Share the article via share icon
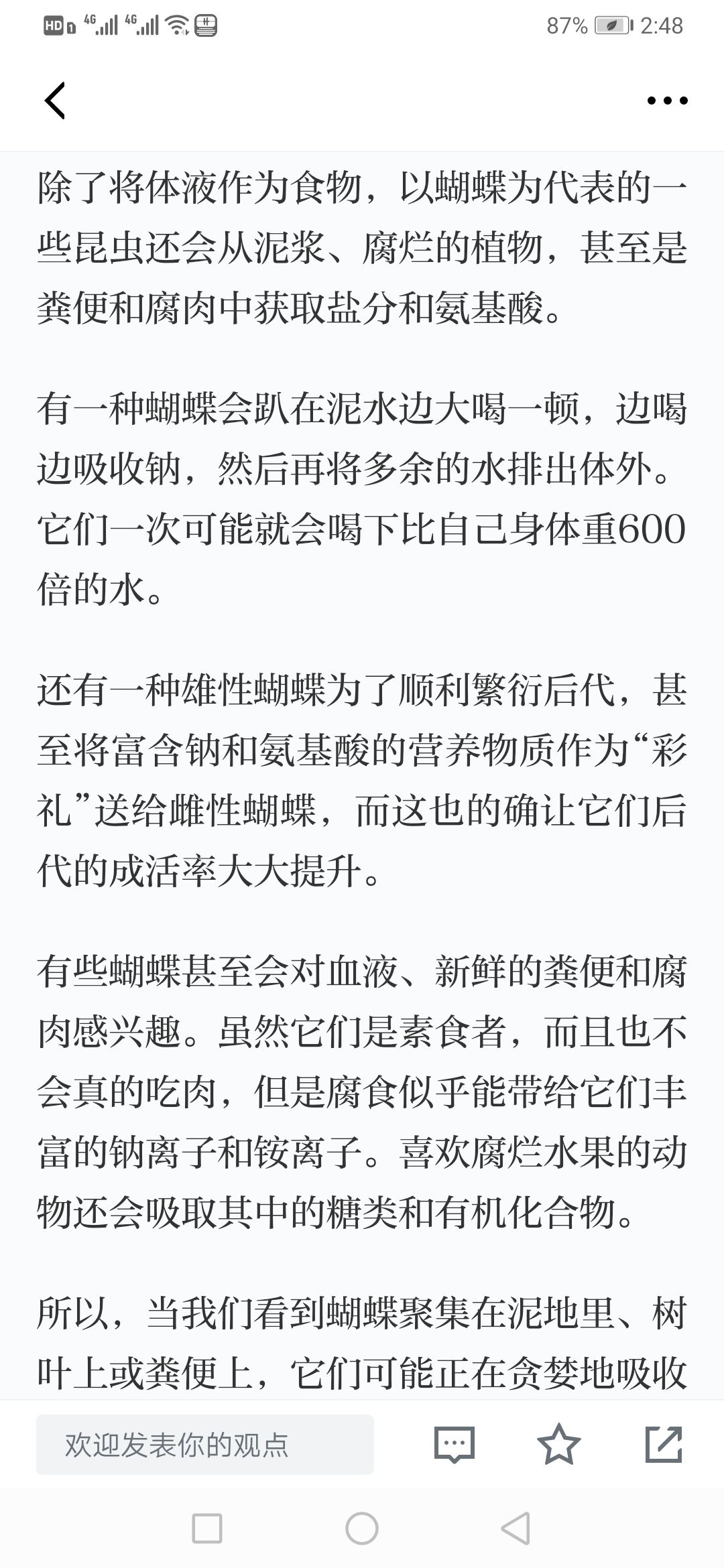Screen dimensions: 724x1568 coord(664,1444)
